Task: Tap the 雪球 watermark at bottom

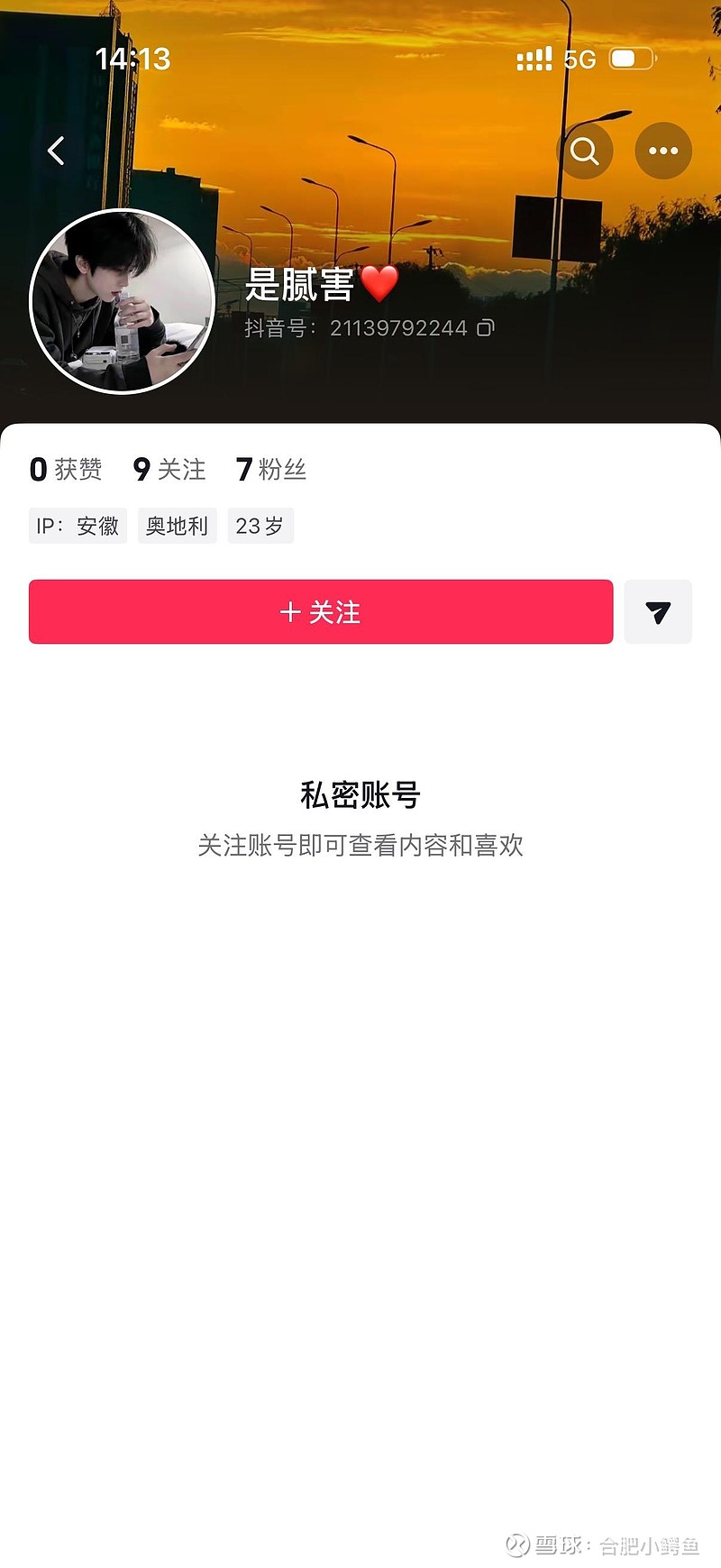Action: click(x=561, y=1544)
